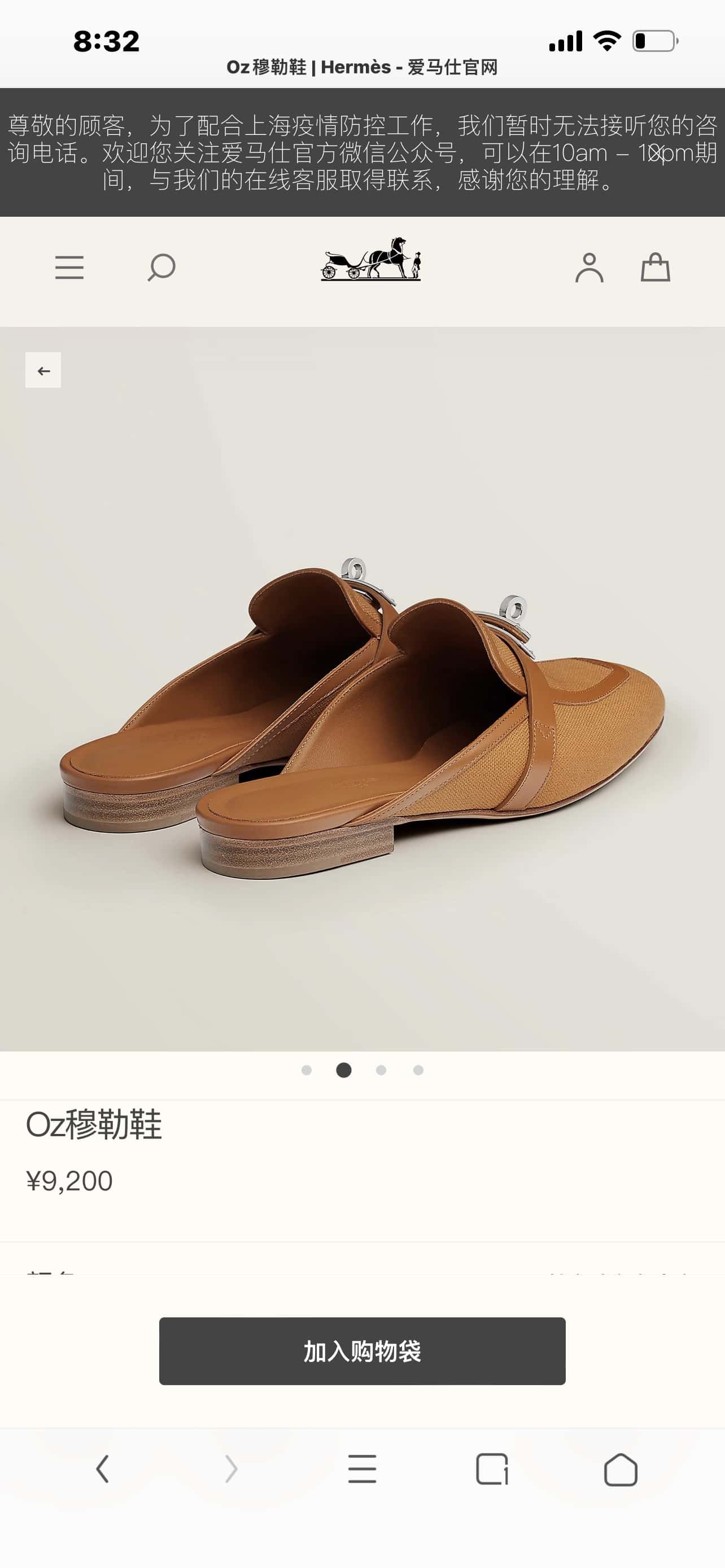The width and height of the screenshot is (725, 1568).
Task: Jump to the fourth image dot
Action: (418, 1070)
